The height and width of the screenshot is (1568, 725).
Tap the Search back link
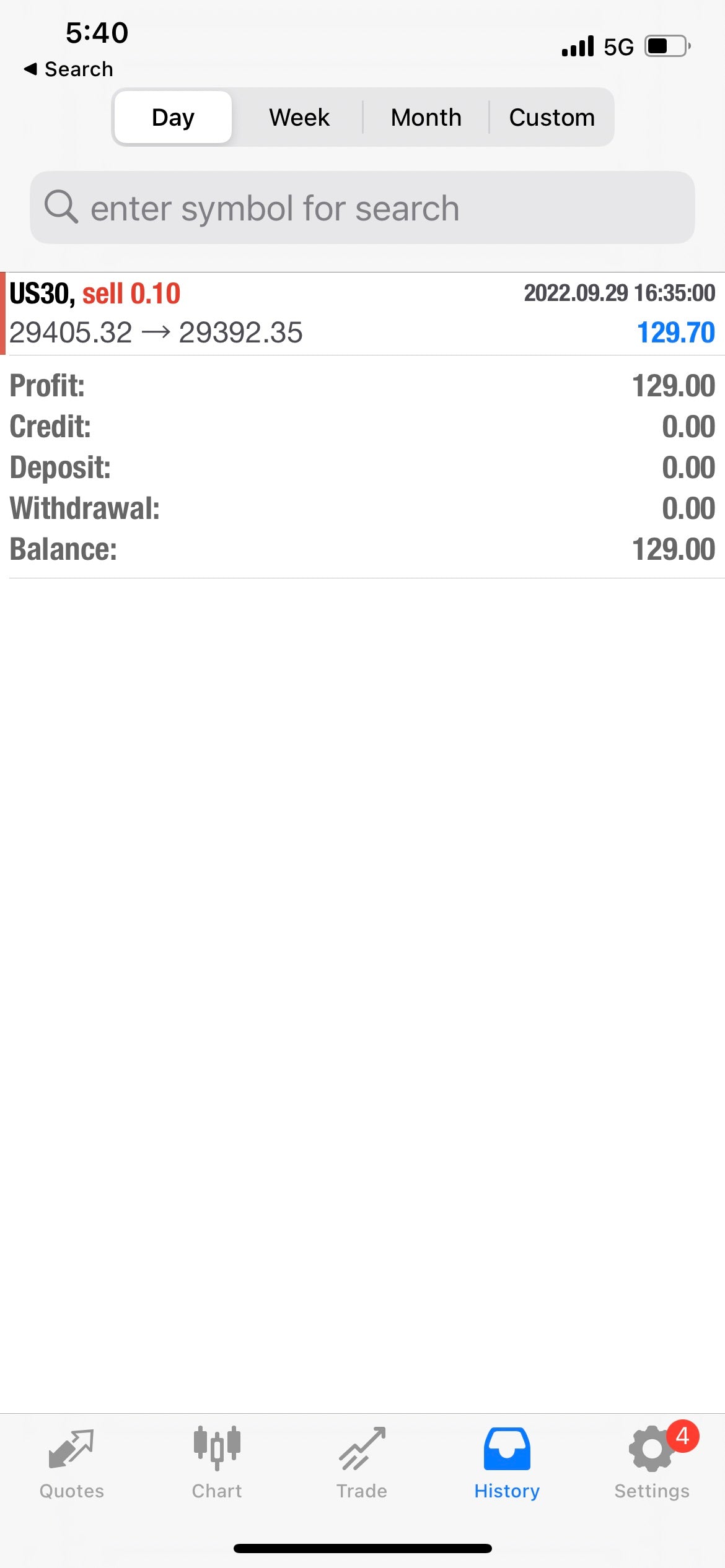coord(66,69)
